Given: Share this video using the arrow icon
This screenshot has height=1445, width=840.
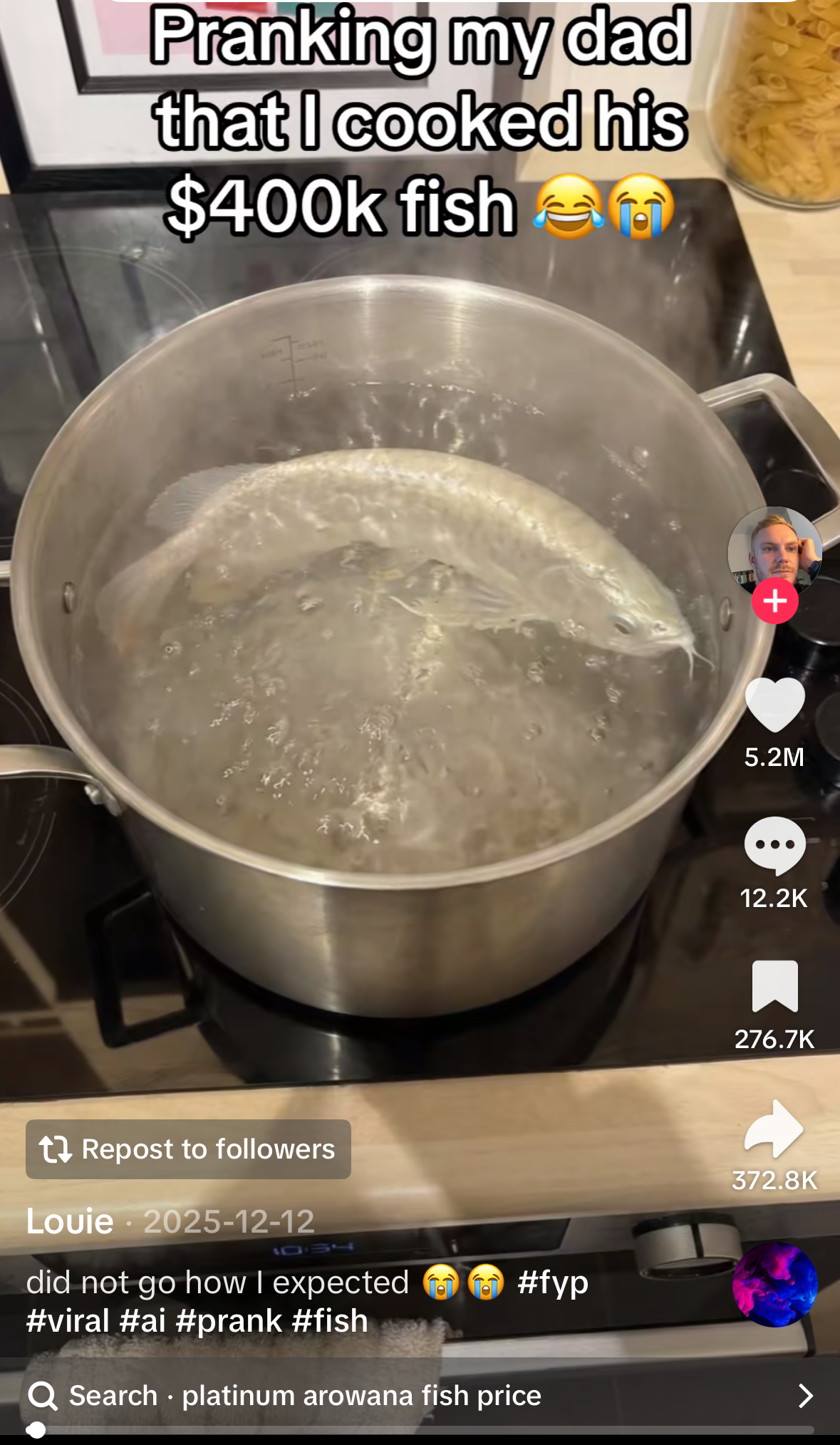Looking at the screenshot, I should (x=774, y=1129).
